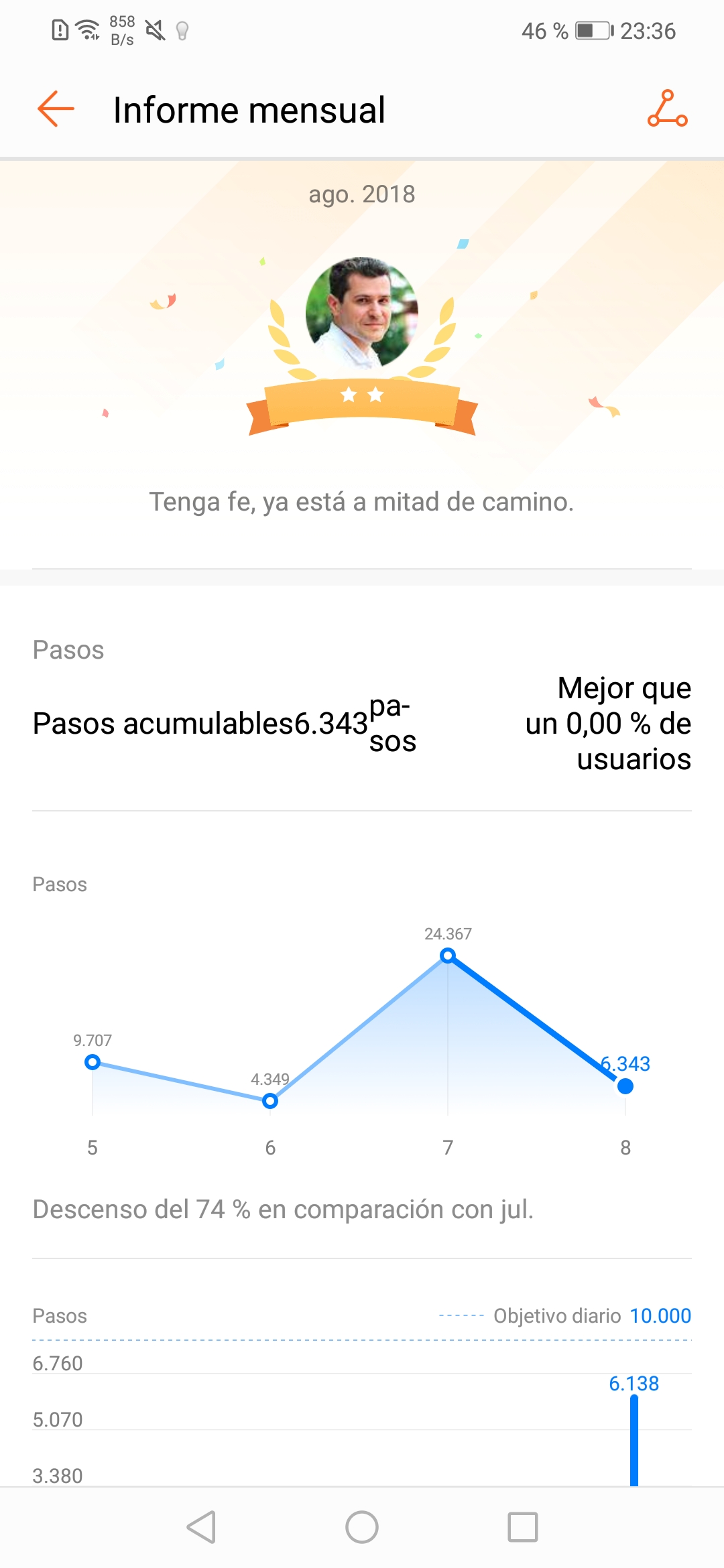Screen dimensions: 724x1568
Task: Select the month 8 point showing 6.343
Action: click(625, 1086)
